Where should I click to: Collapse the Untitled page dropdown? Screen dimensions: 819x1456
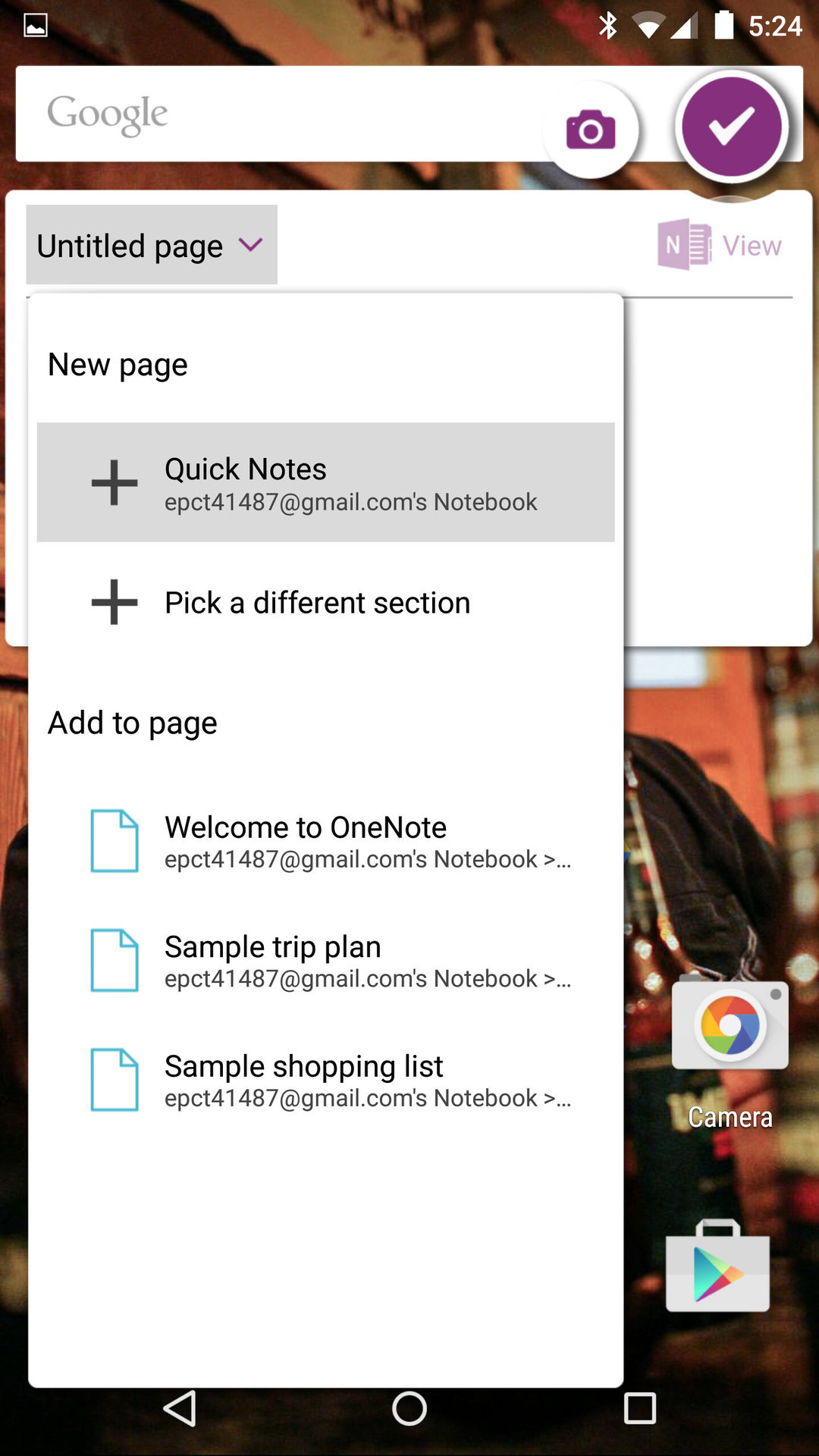click(152, 245)
